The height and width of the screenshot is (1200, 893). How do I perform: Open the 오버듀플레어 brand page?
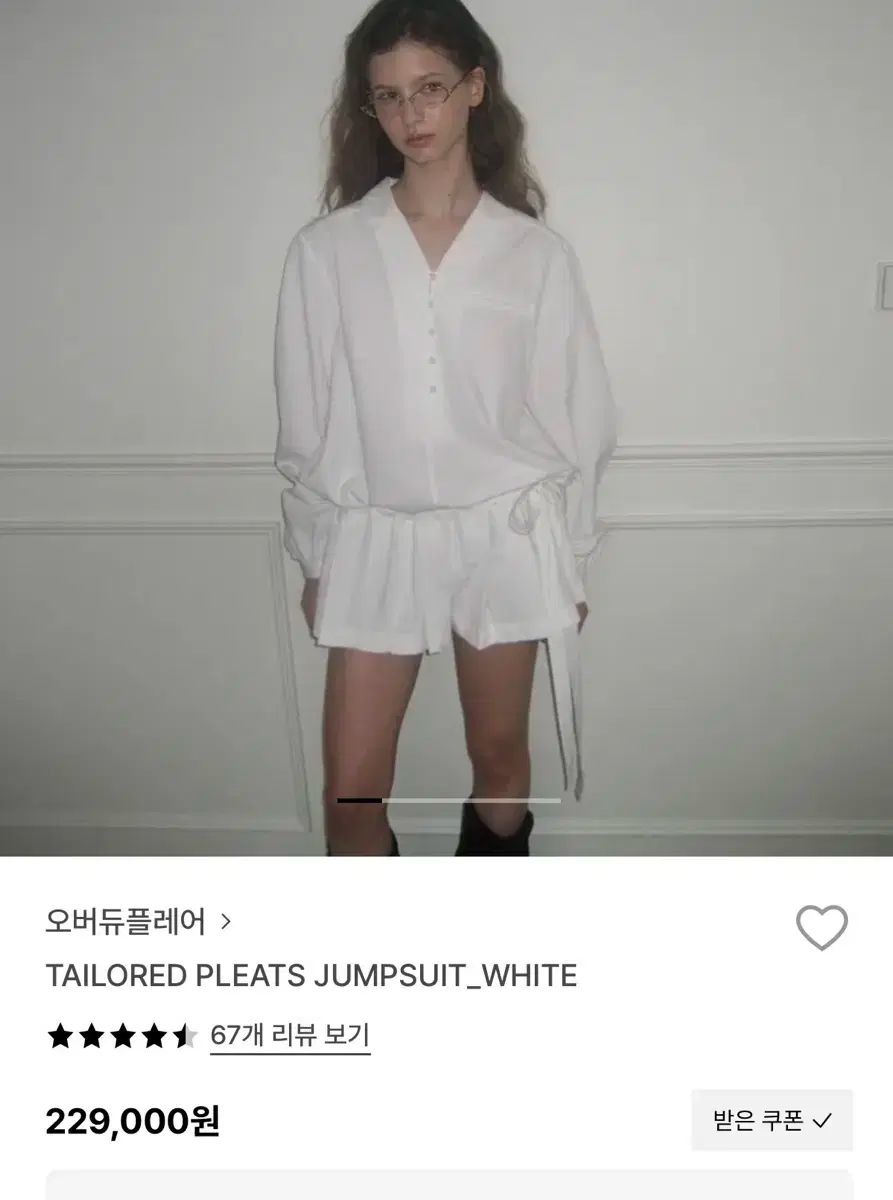[x=137, y=921]
